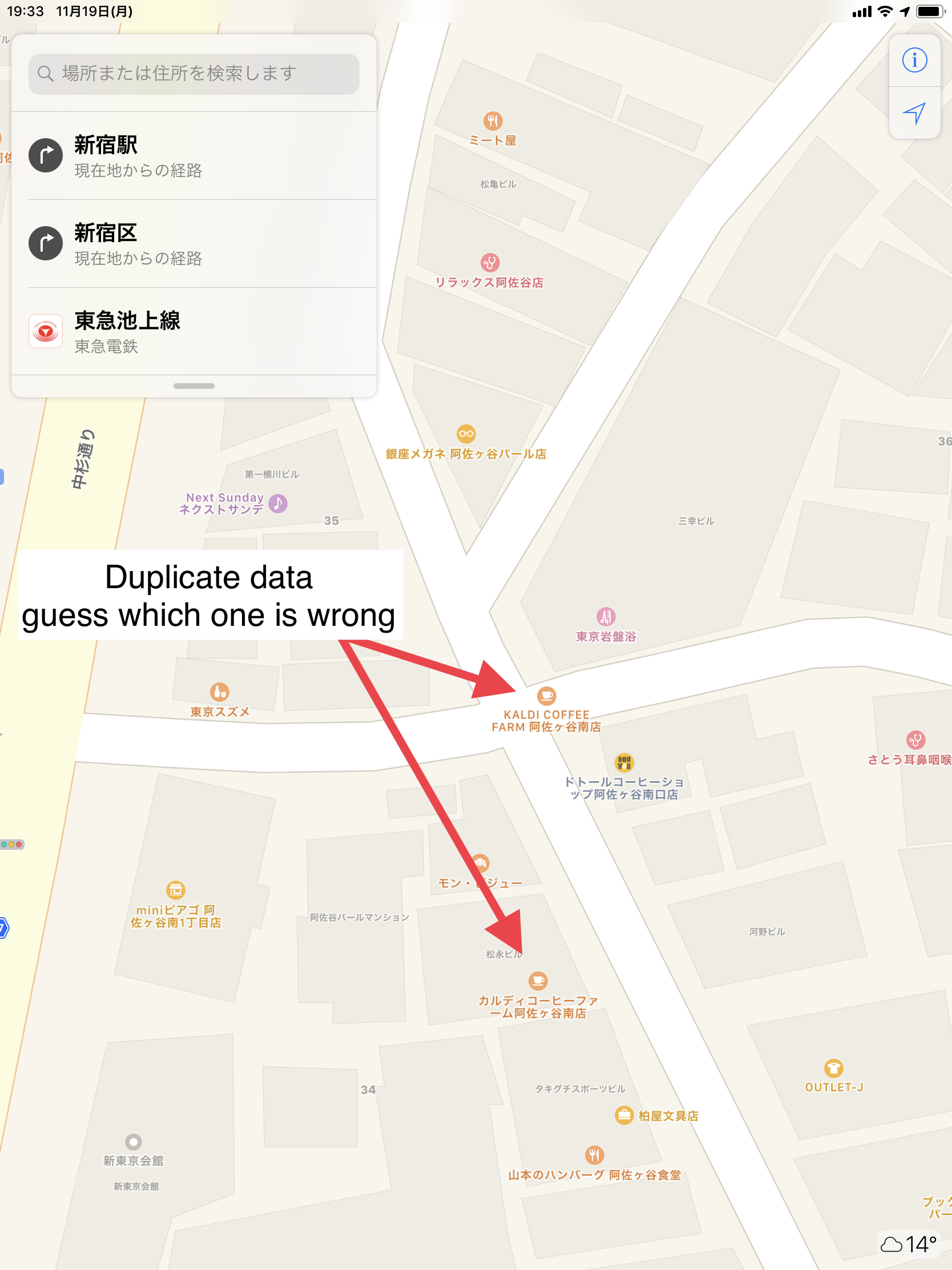Select the 柏屋文具店 map pin
952x1270 pixels.
click(624, 1116)
